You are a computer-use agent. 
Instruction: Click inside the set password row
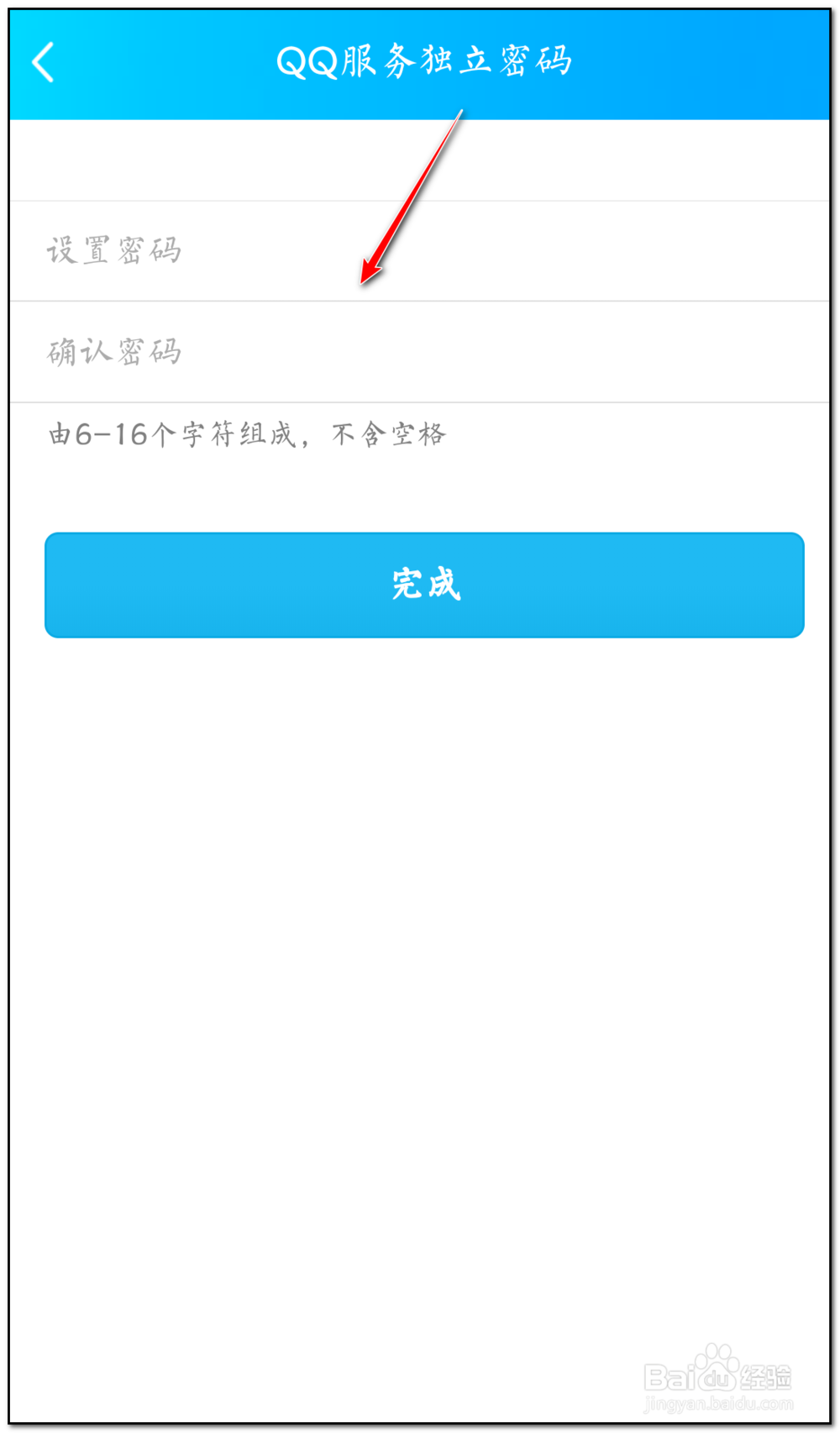coord(420,249)
